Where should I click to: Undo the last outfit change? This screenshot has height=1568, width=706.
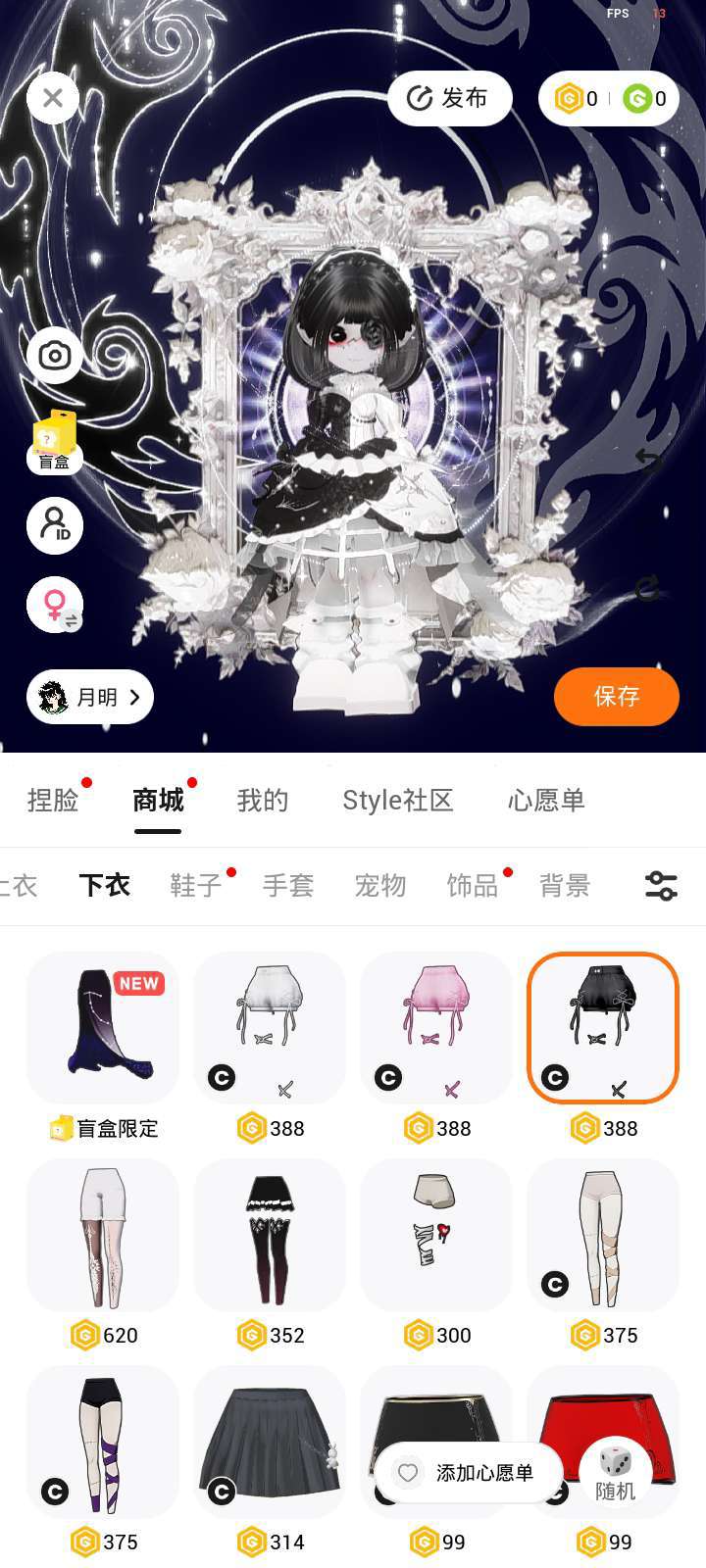pos(648,459)
